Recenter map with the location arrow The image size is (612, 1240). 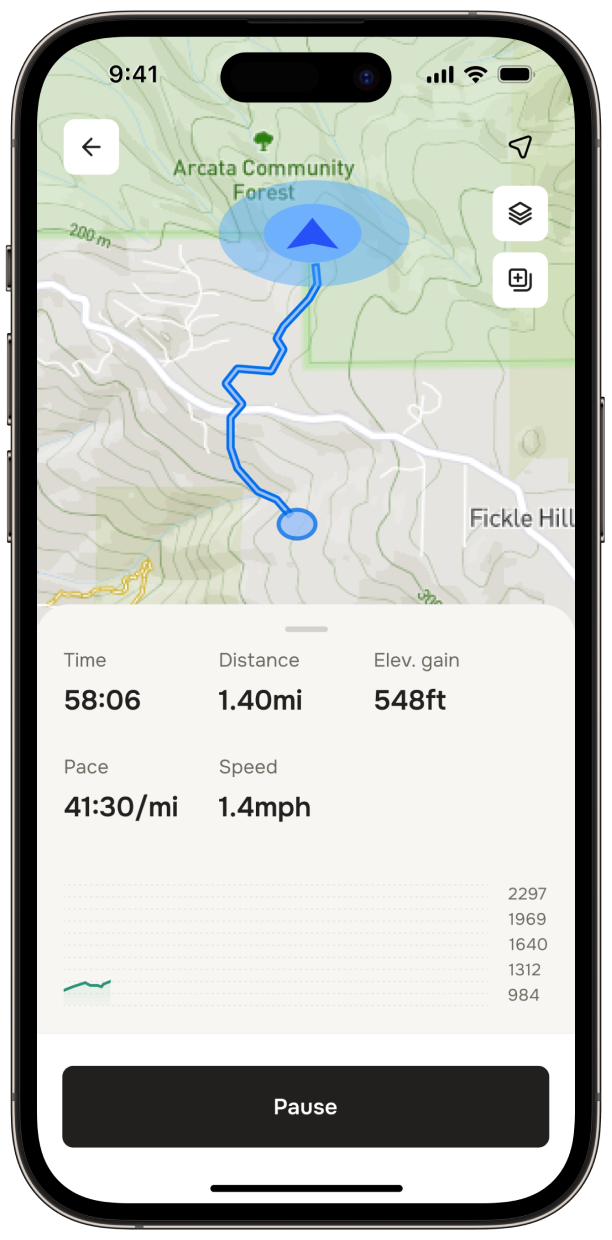(519, 148)
